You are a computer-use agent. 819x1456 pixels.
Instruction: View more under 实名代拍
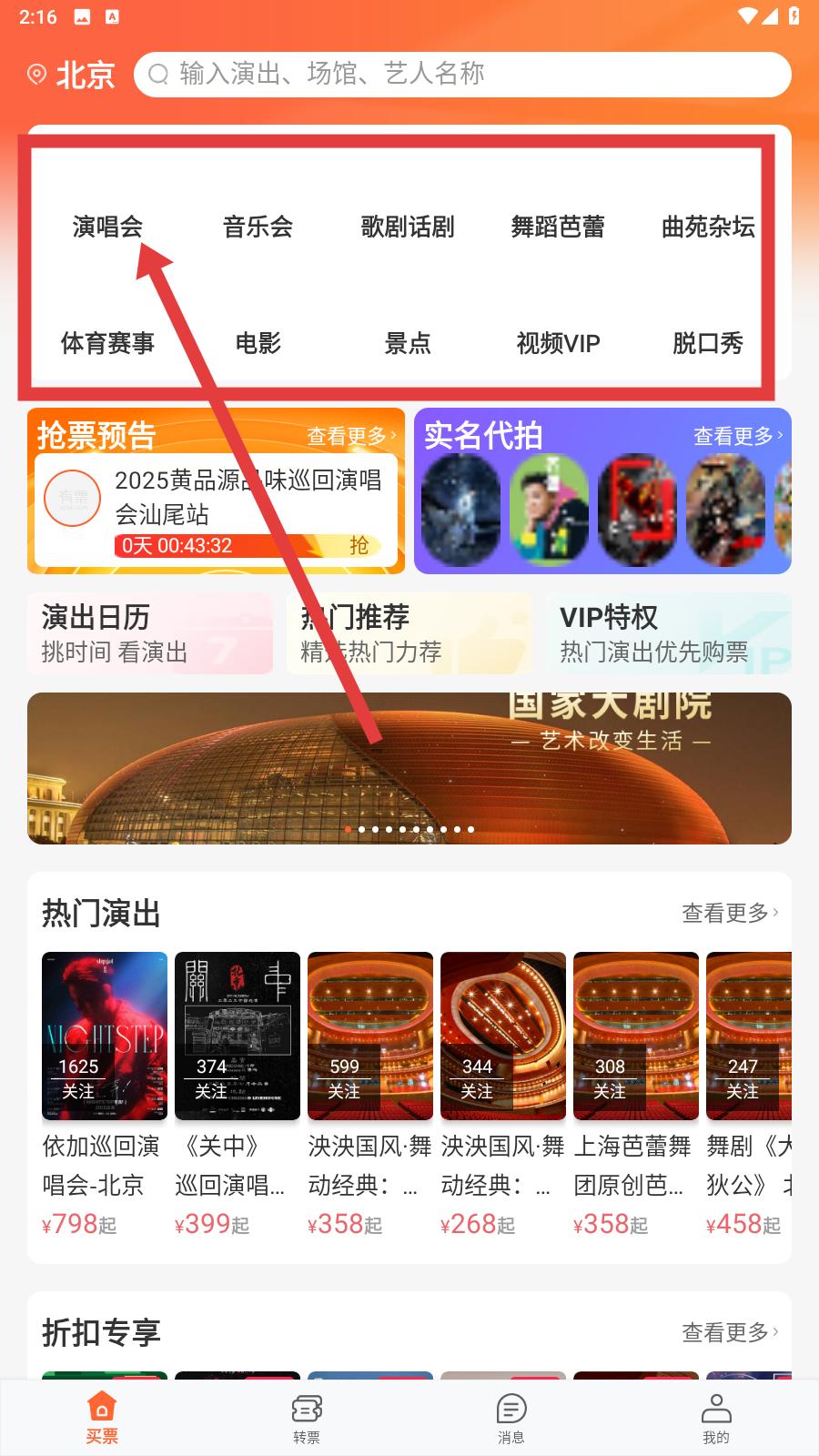tap(737, 437)
